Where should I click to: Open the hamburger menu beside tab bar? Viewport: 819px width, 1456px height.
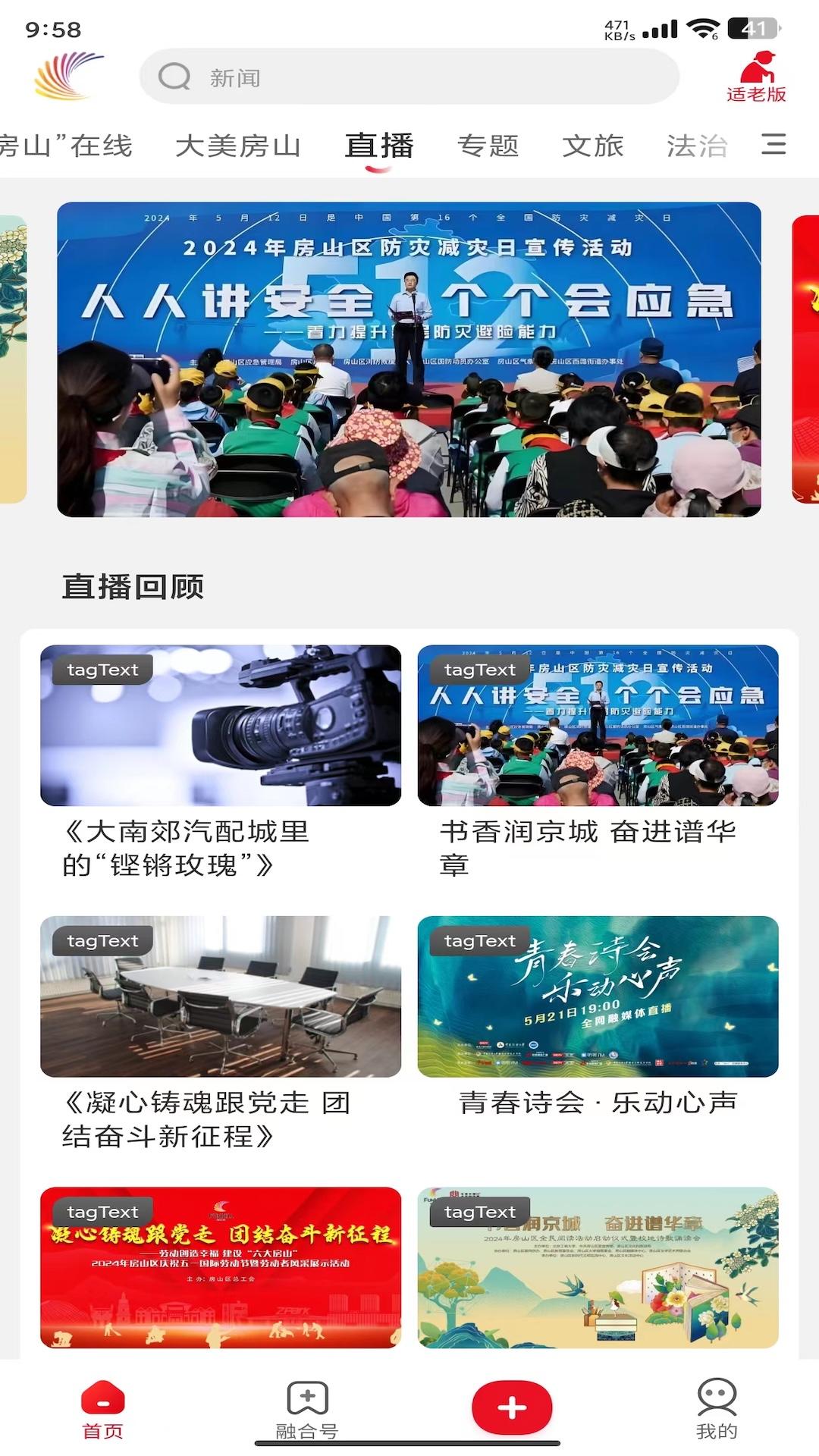coord(773,145)
